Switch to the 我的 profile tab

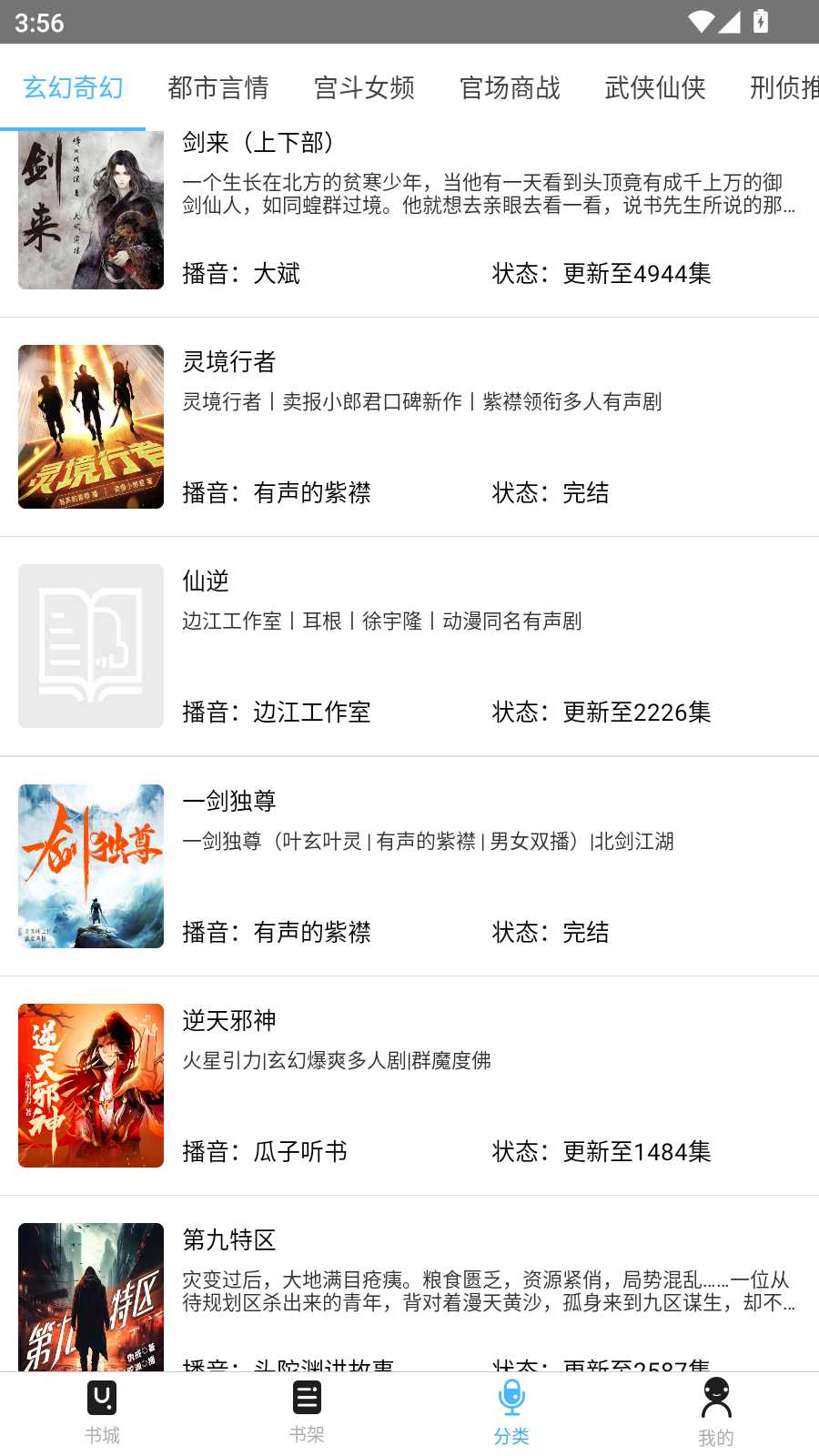pos(716,1412)
